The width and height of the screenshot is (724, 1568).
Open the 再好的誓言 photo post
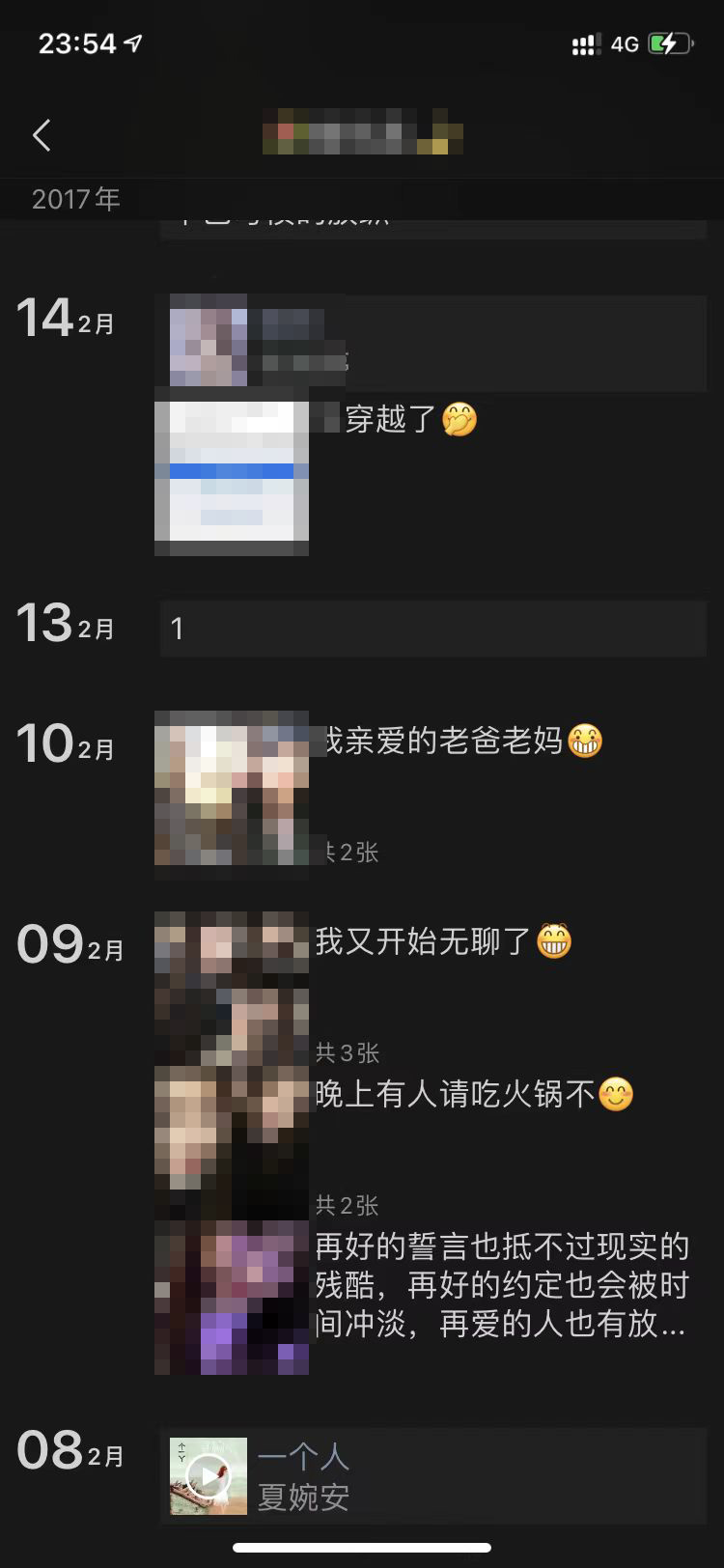point(232,1296)
